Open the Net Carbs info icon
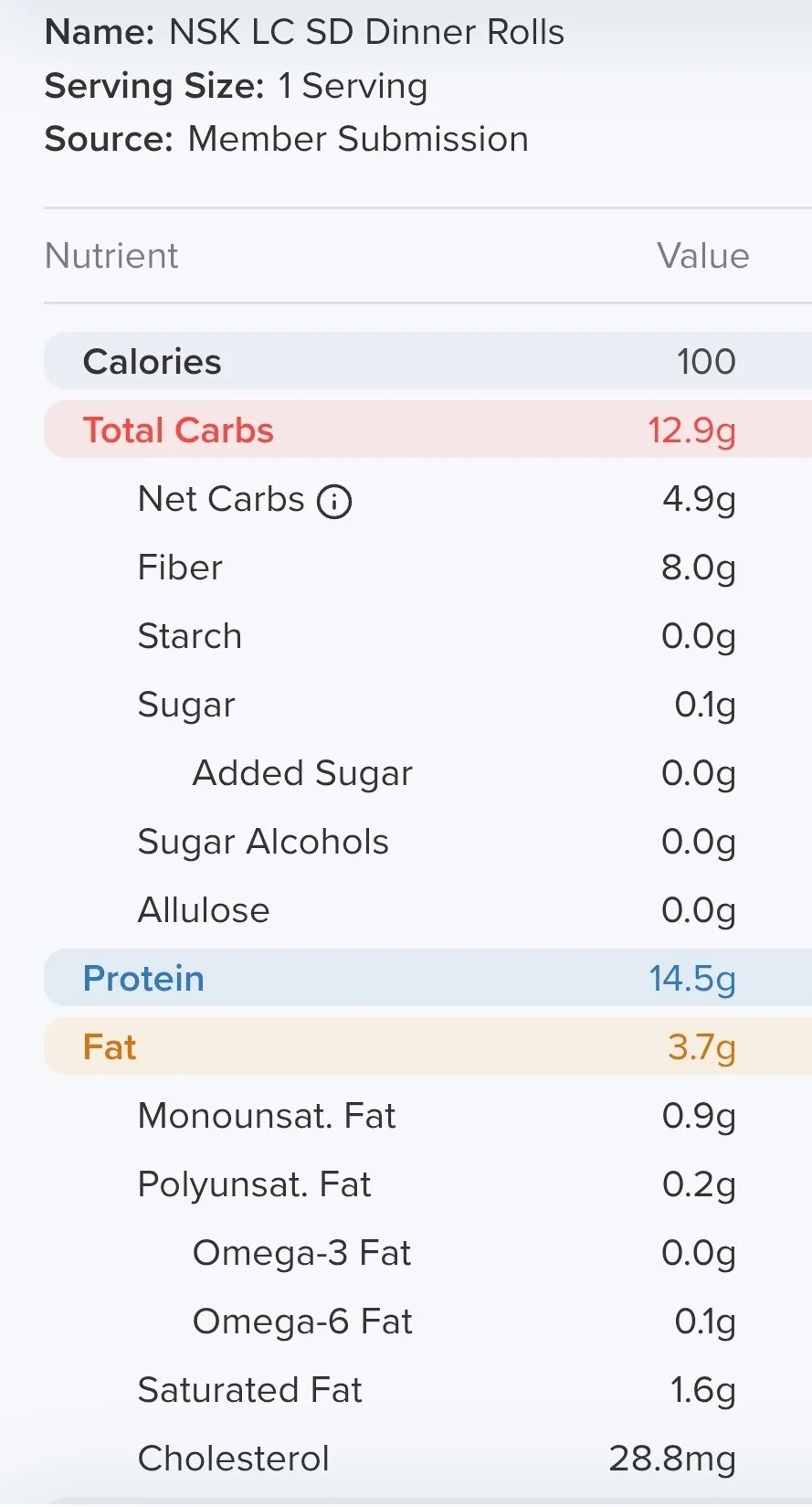The image size is (812, 1507). tap(334, 502)
